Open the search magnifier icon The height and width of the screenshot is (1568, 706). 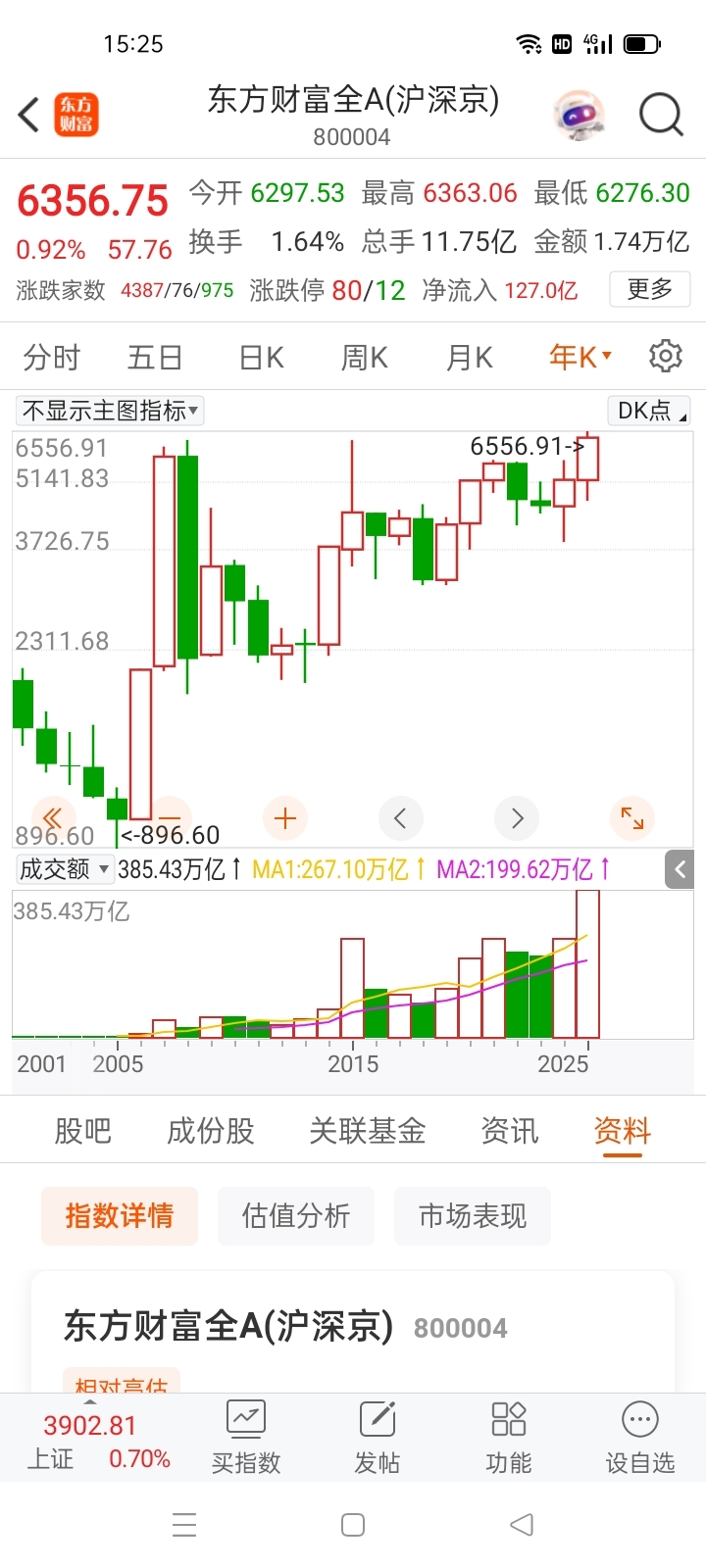[x=661, y=115]
